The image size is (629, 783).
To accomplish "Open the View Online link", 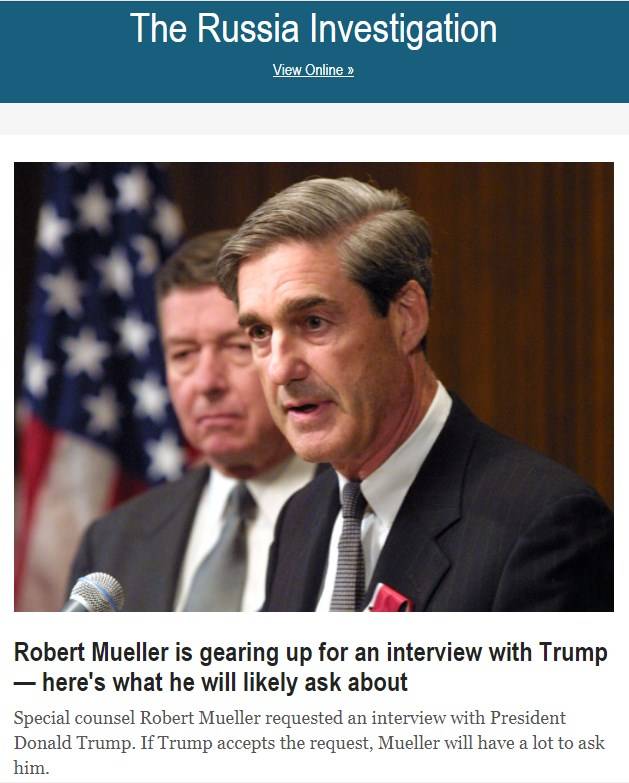I will coord(313,70).
